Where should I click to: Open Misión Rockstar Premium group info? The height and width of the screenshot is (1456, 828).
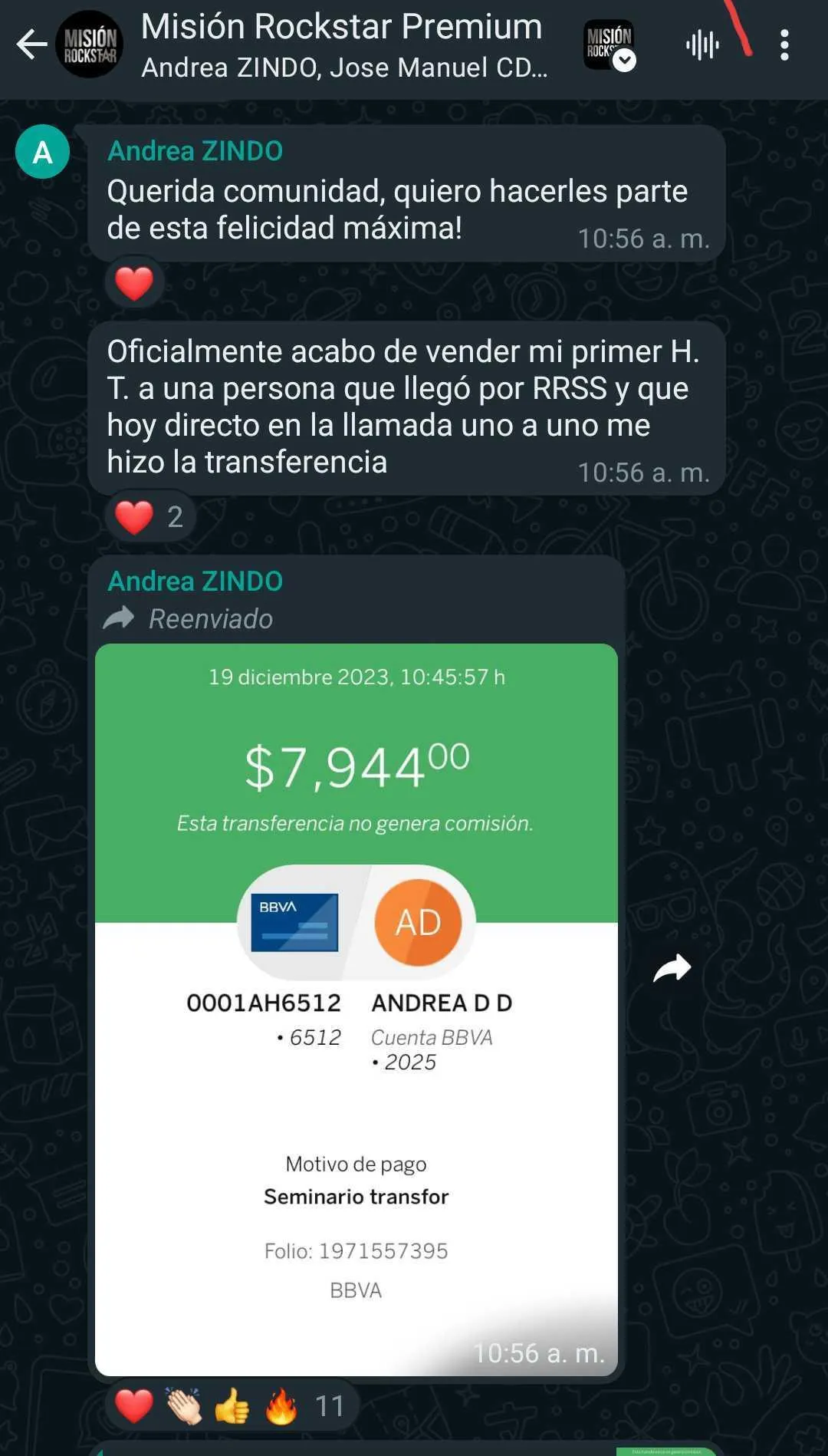click(x=342, y=44)
